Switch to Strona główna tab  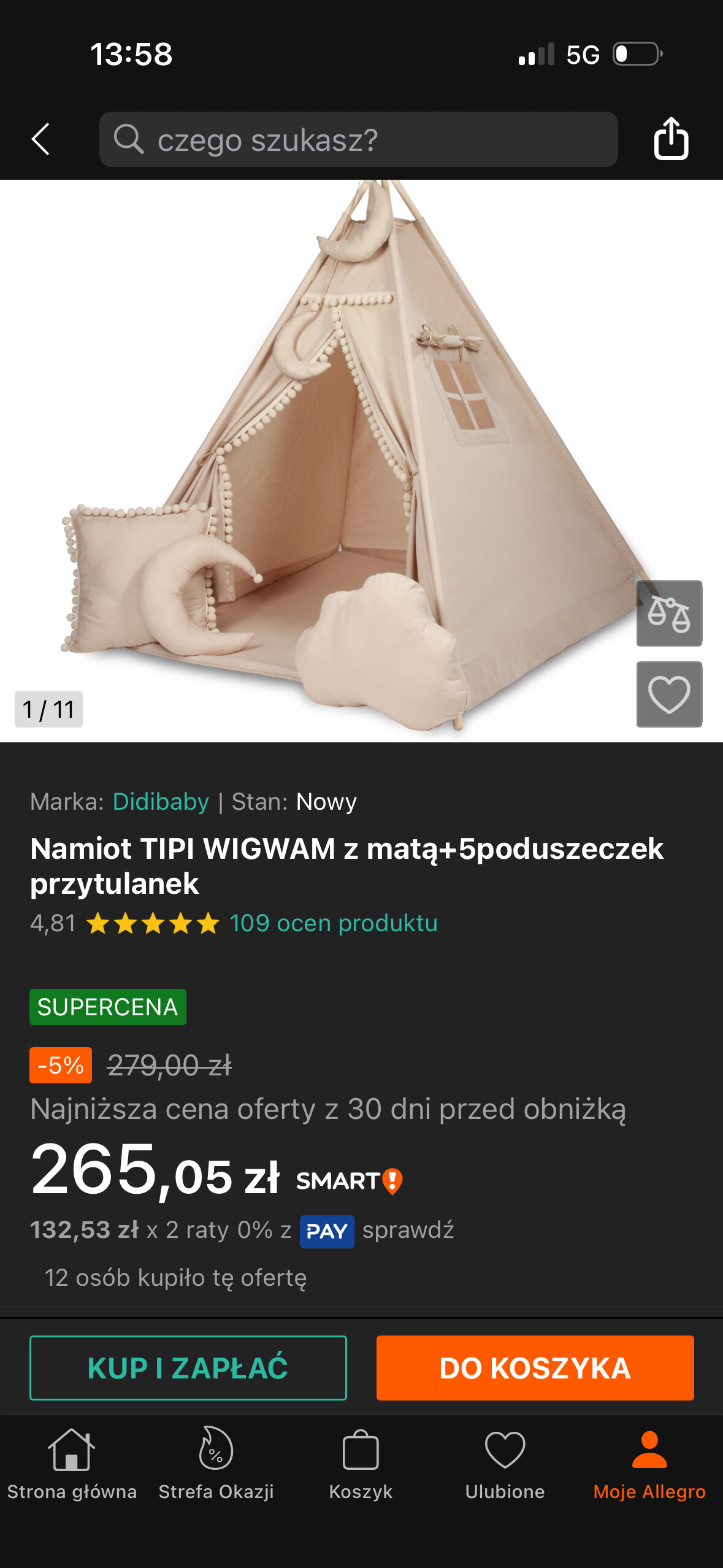[x=72, y=1463]
